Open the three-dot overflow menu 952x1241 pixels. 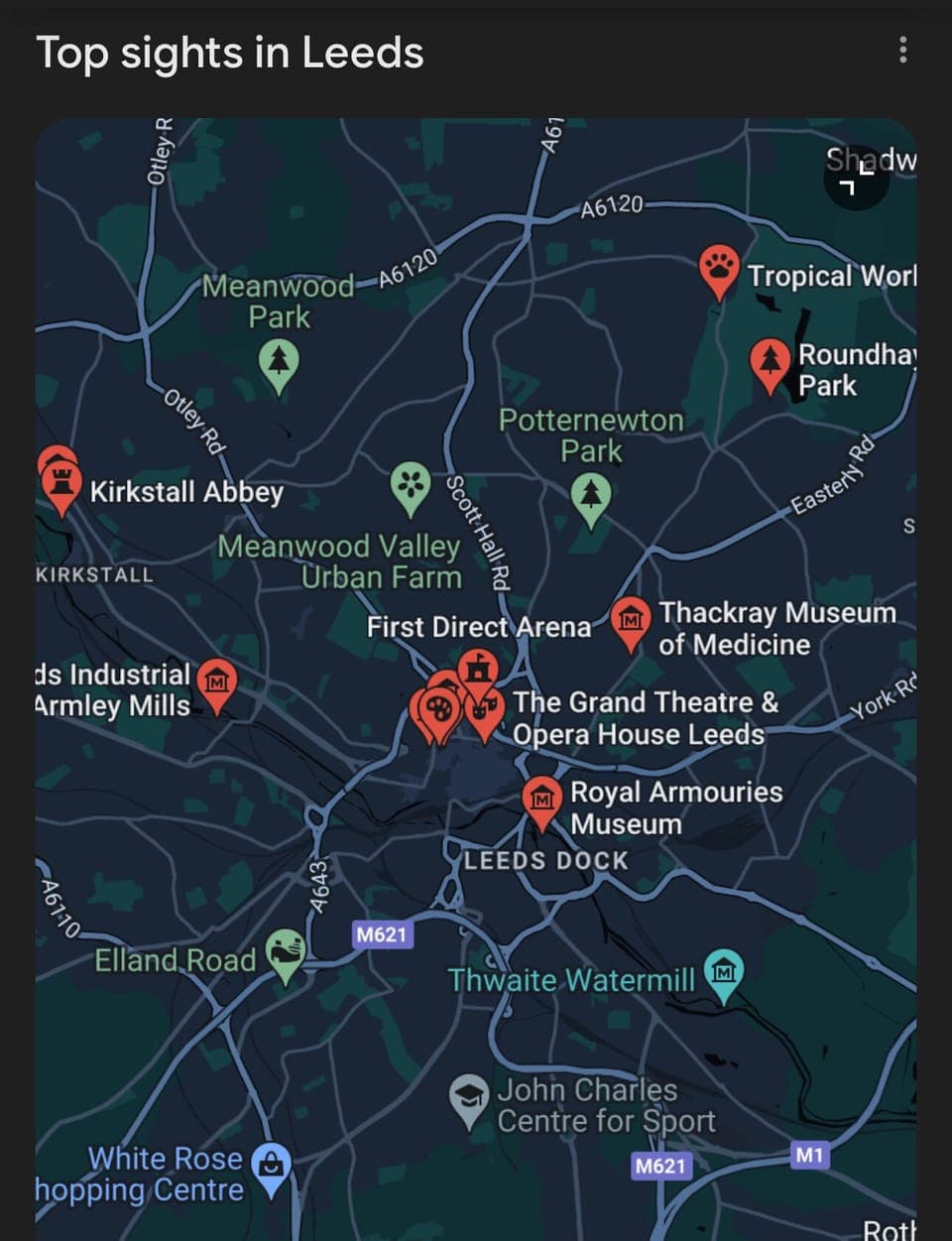(901, 50)
